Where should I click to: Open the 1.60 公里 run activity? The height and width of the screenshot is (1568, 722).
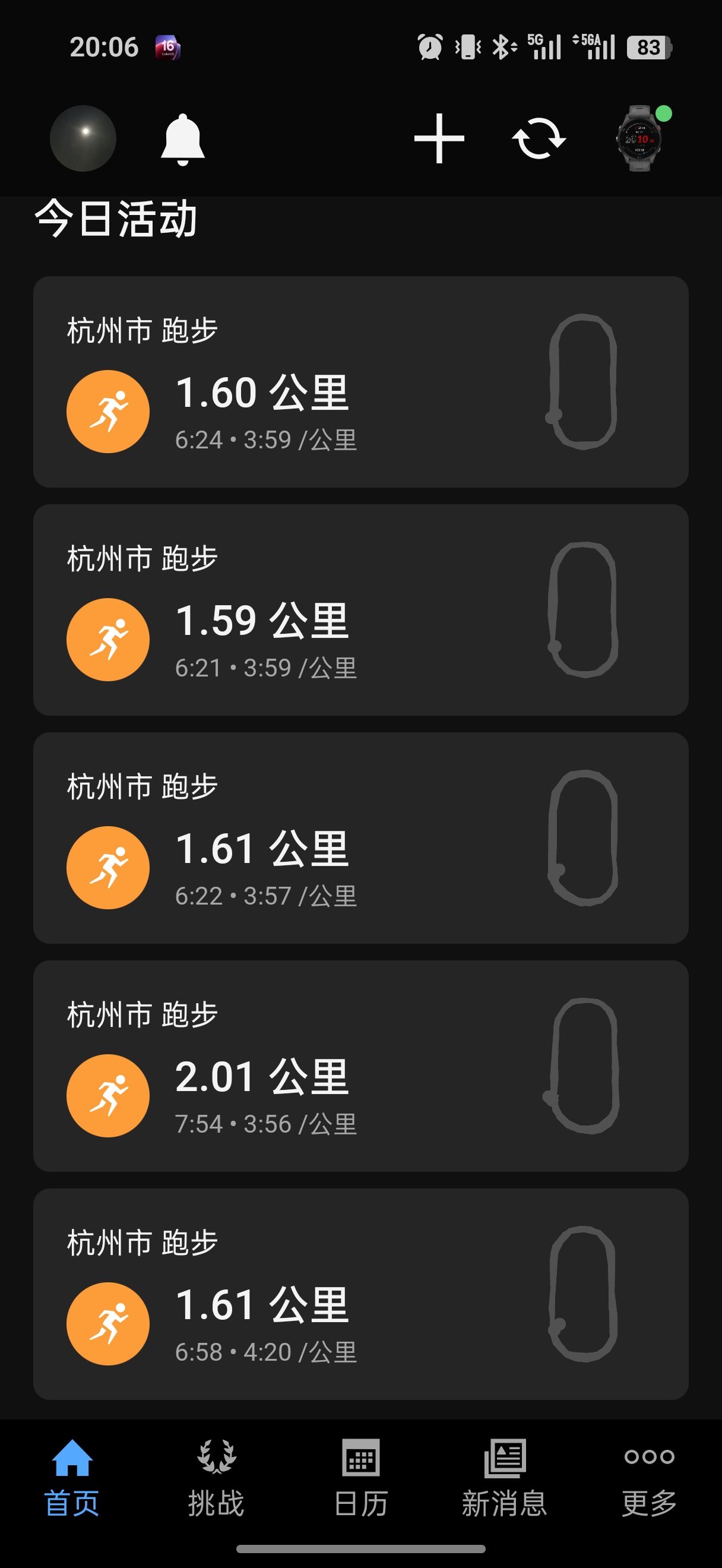tap(360, 382)
